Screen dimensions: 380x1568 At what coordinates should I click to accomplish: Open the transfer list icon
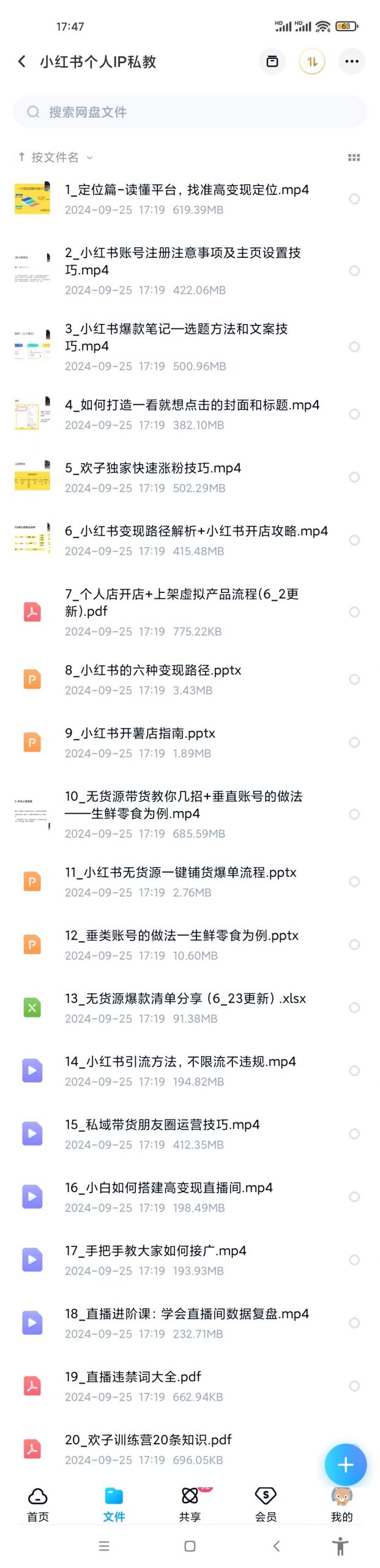(x=311, y=61)
